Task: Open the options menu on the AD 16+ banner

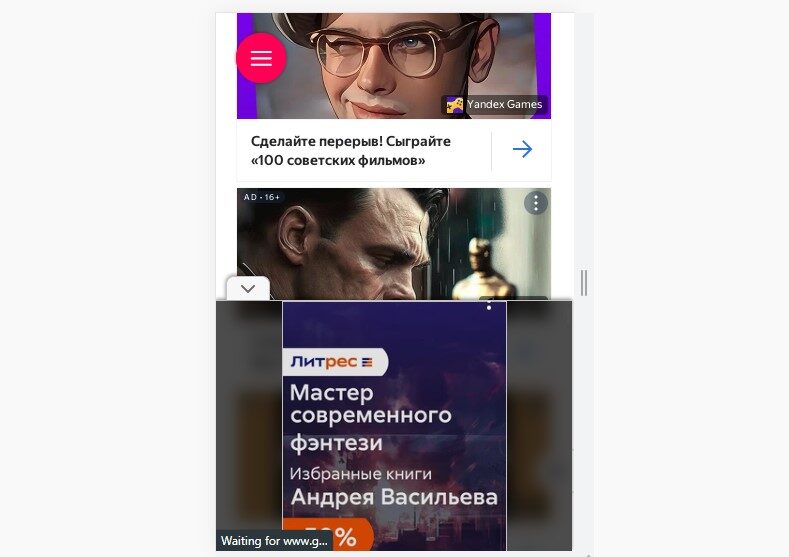Action: [537, 203]
